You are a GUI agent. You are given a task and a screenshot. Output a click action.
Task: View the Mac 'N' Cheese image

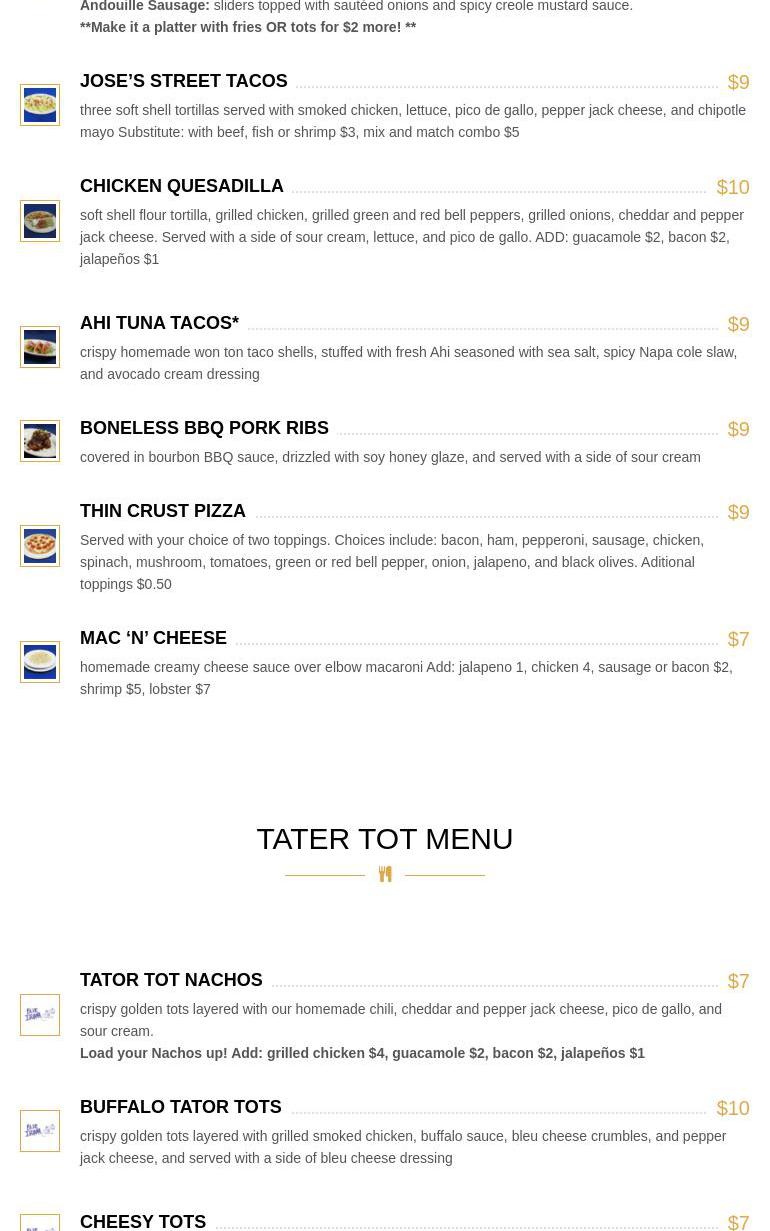[x=40, y=662]
